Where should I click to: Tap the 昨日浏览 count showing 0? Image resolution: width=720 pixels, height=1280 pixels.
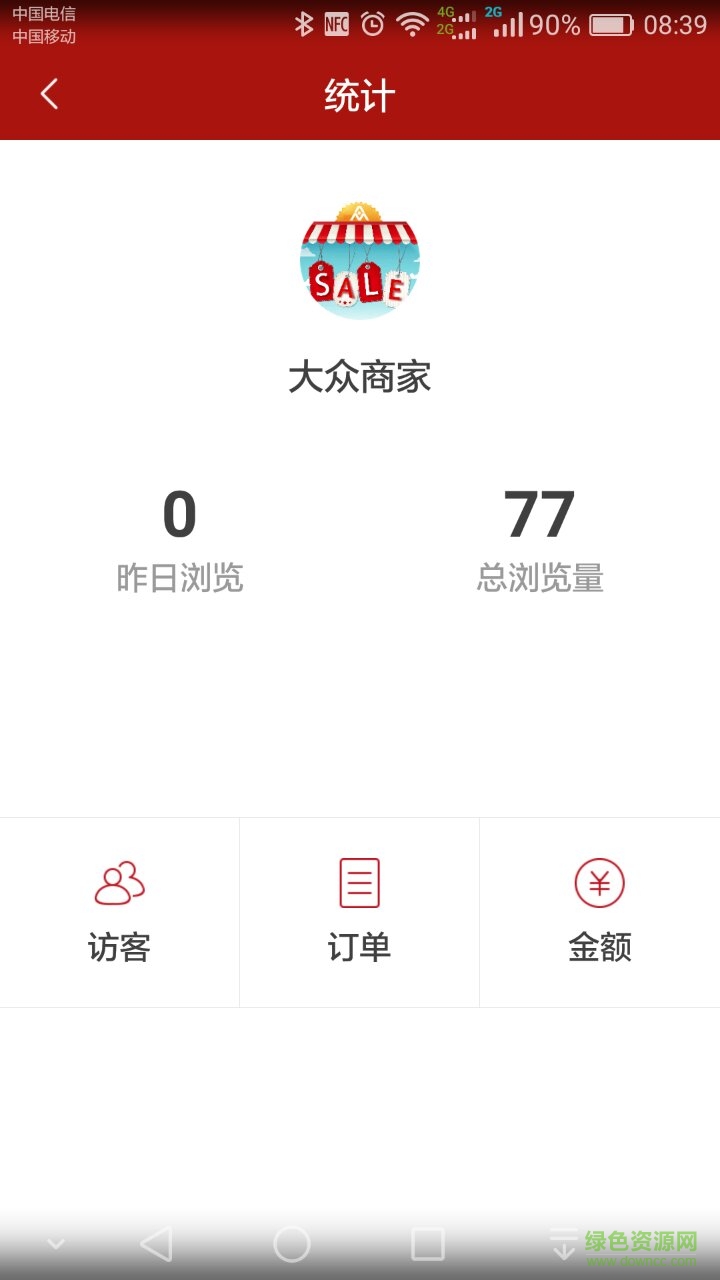pos(180,515)
